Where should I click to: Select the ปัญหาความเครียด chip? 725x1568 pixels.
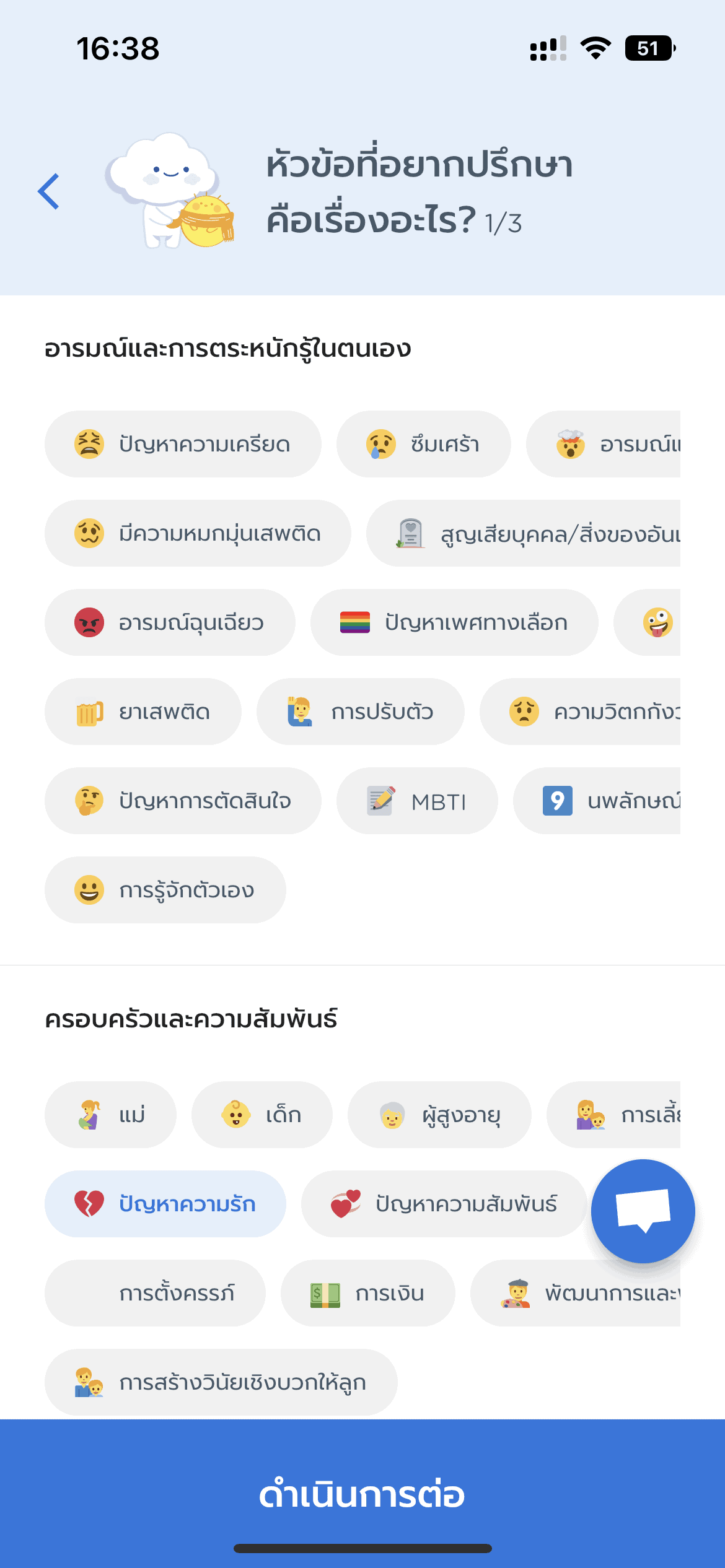pos(183,444)
